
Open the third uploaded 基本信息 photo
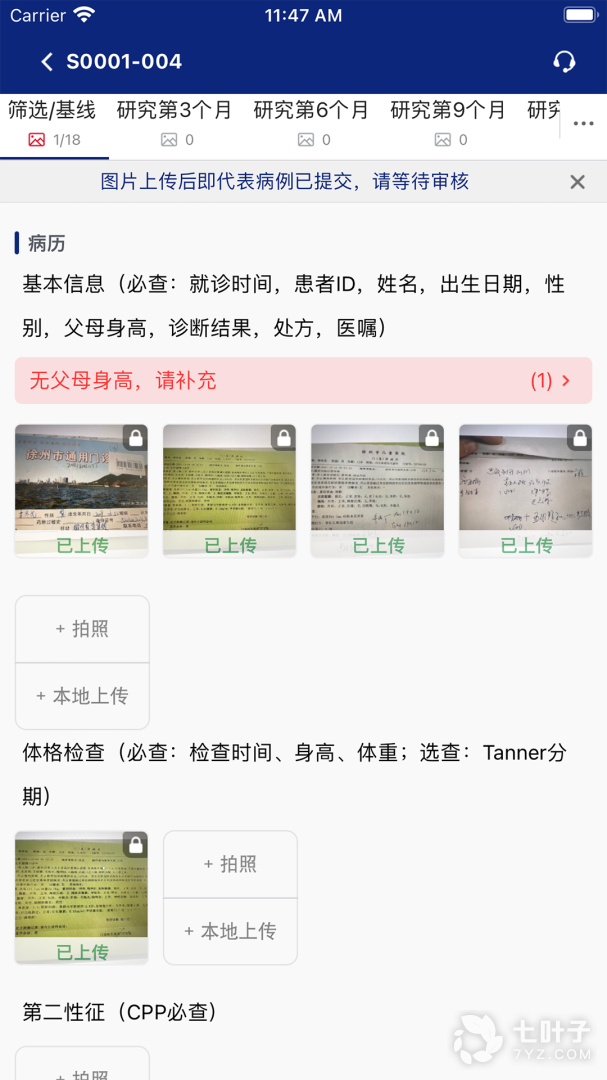[378, 491]
